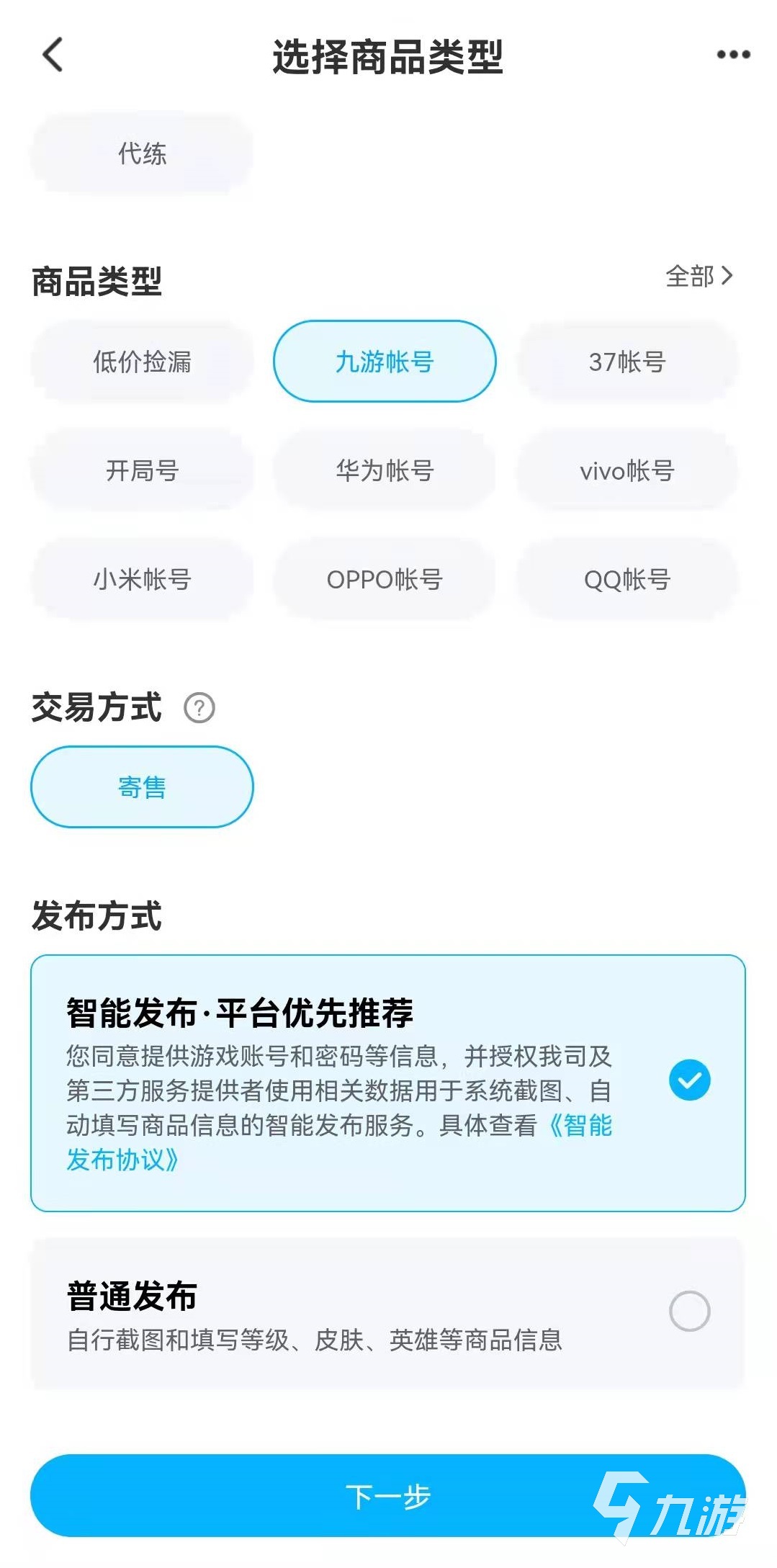Select the 九游帐号 chip
The image size is (777, 1568).
[x=385, y=362]
